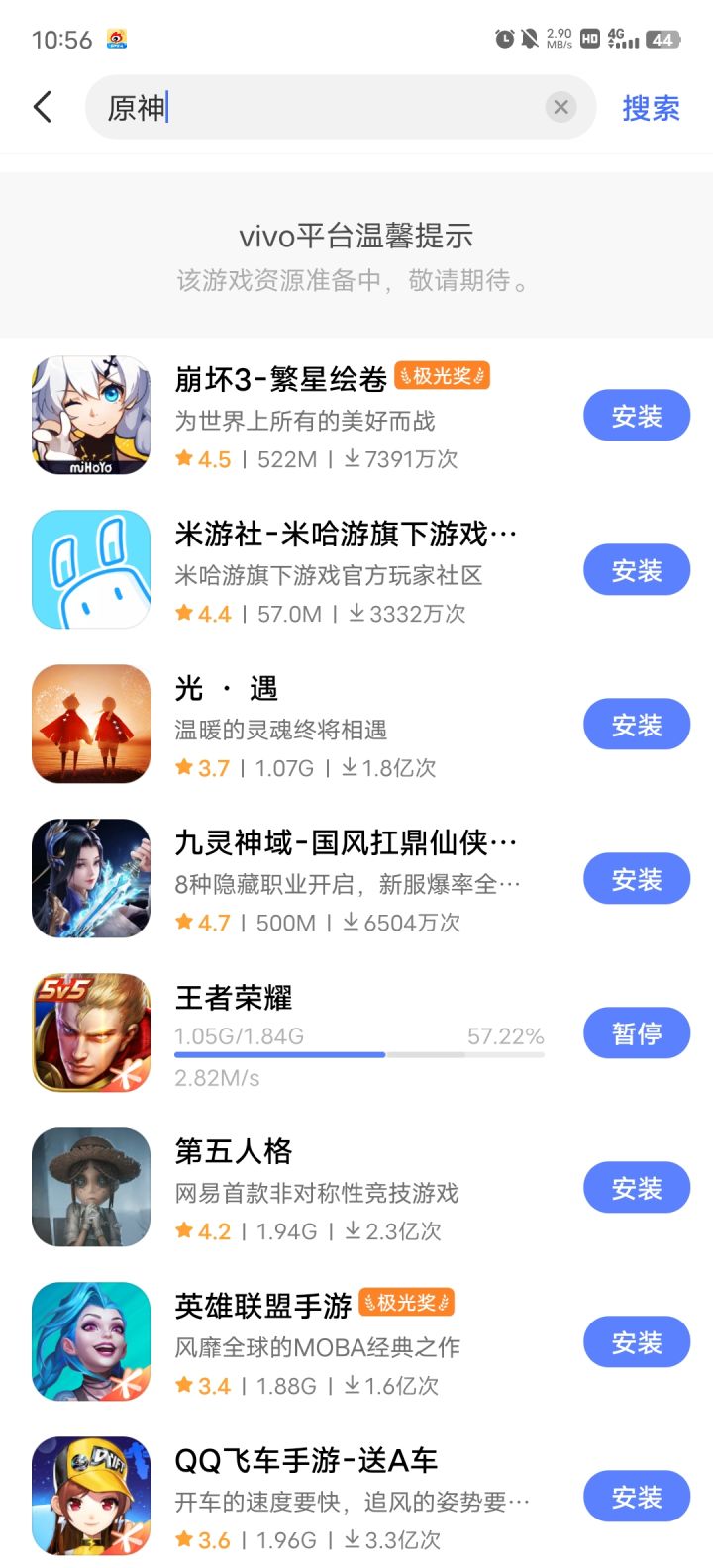Screen dimensions: 713x1568
Task: Go back using the top-left arrow
Action: coord(43,107)
